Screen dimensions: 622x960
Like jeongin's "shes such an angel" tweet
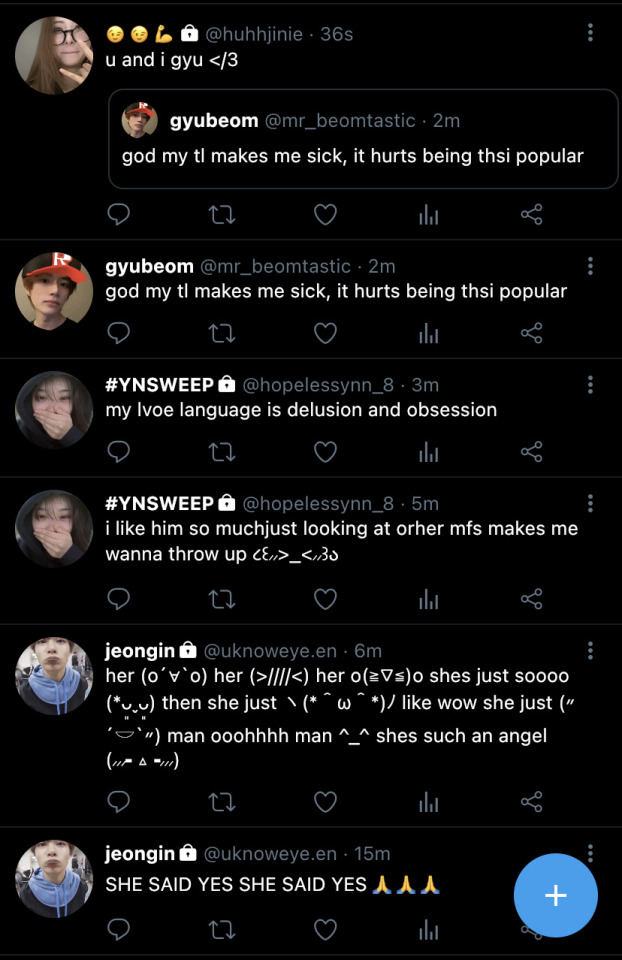click(x=325, y=801)
